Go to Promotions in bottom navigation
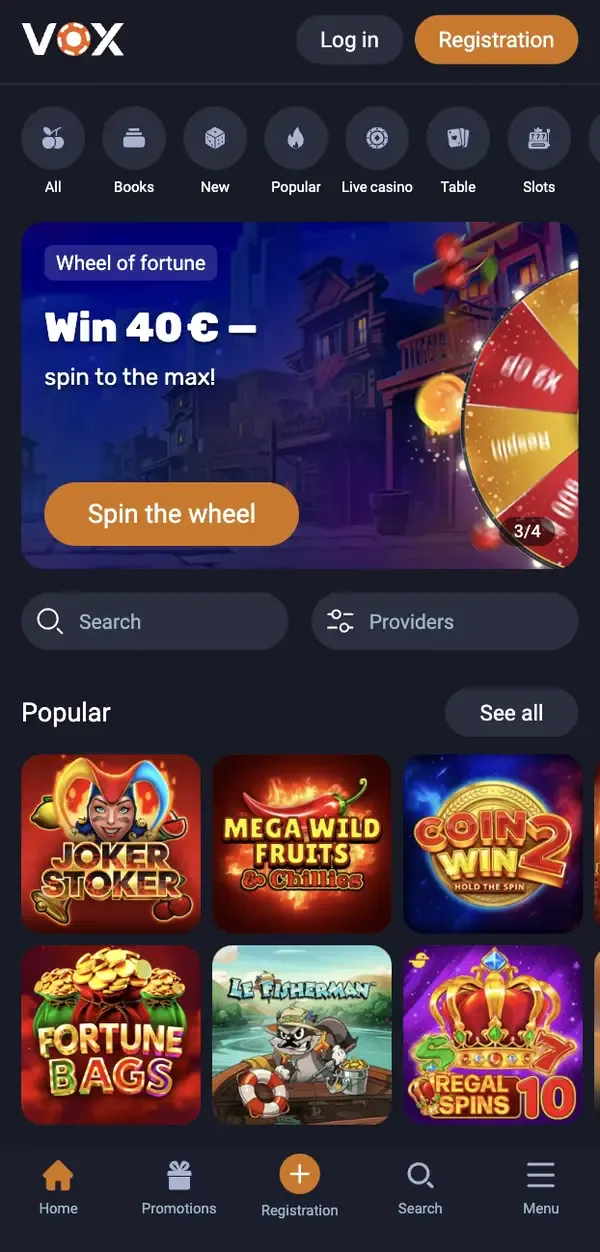Screen dimensions: 600x1252 pos(179,1187)
